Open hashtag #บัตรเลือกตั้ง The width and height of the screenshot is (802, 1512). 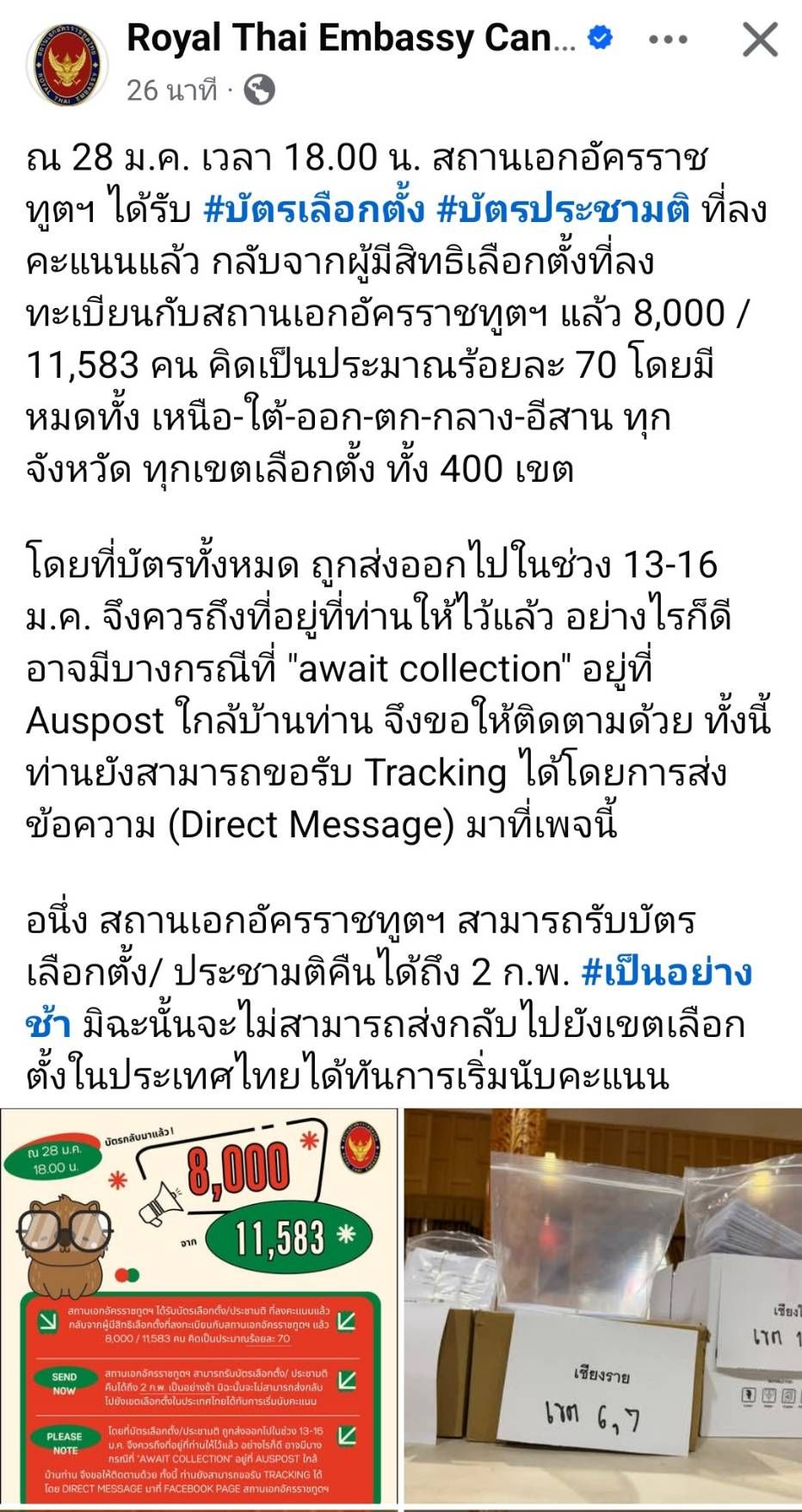point(313,210)
